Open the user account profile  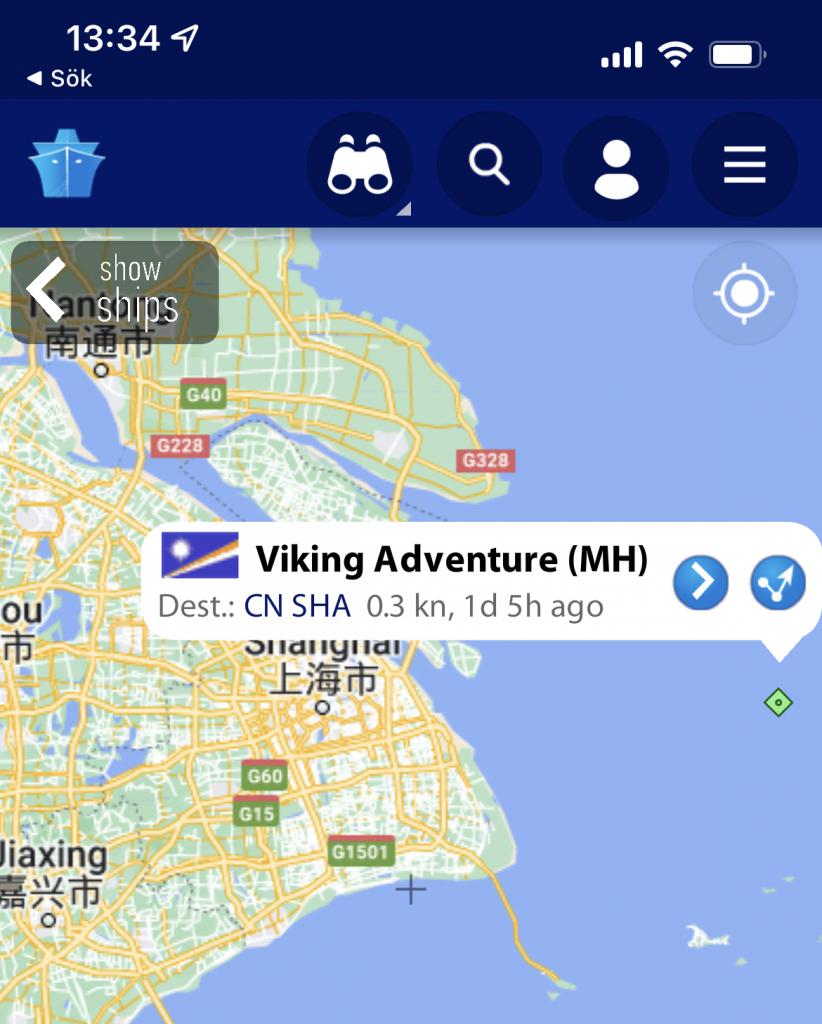tap(616, 165)
